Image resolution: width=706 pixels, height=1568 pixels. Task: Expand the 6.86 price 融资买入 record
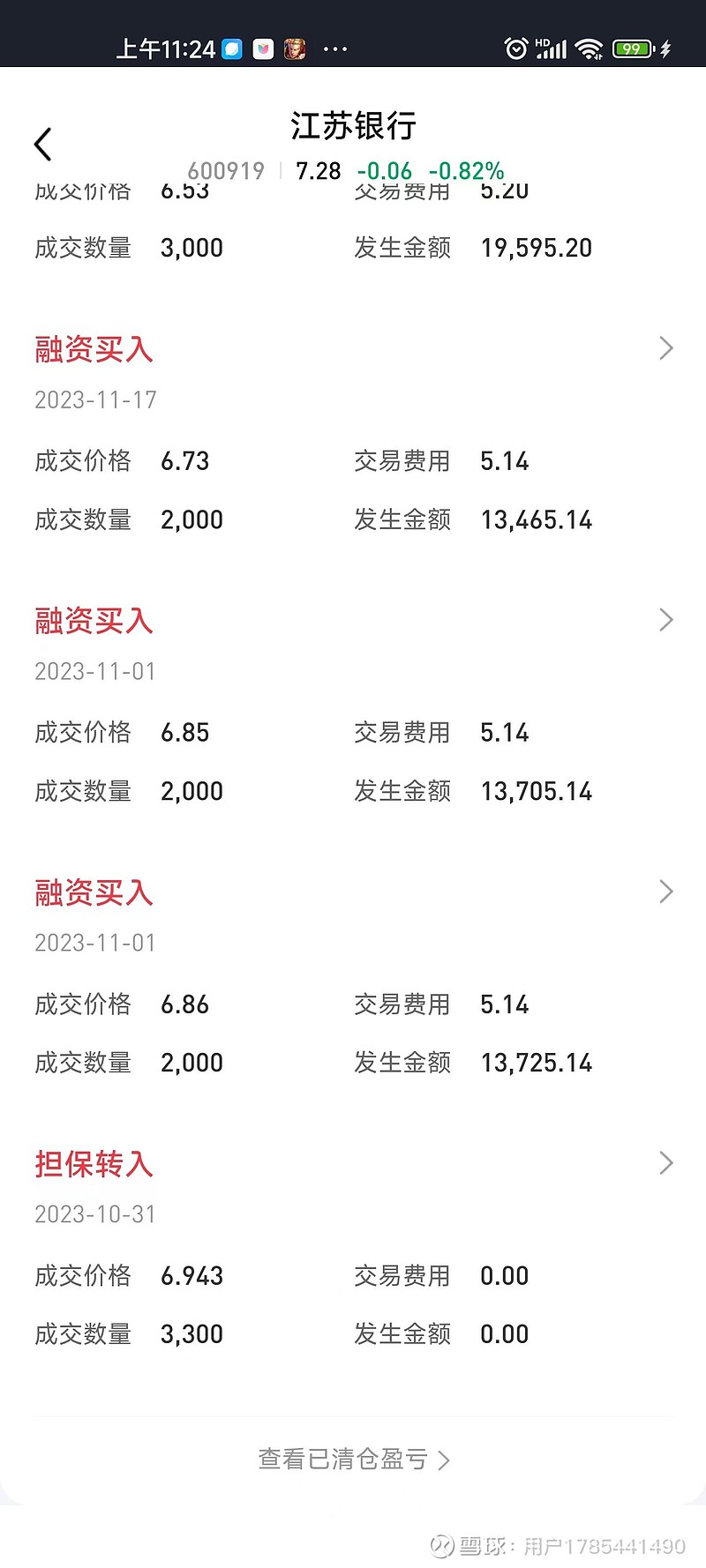click(666, 892)
